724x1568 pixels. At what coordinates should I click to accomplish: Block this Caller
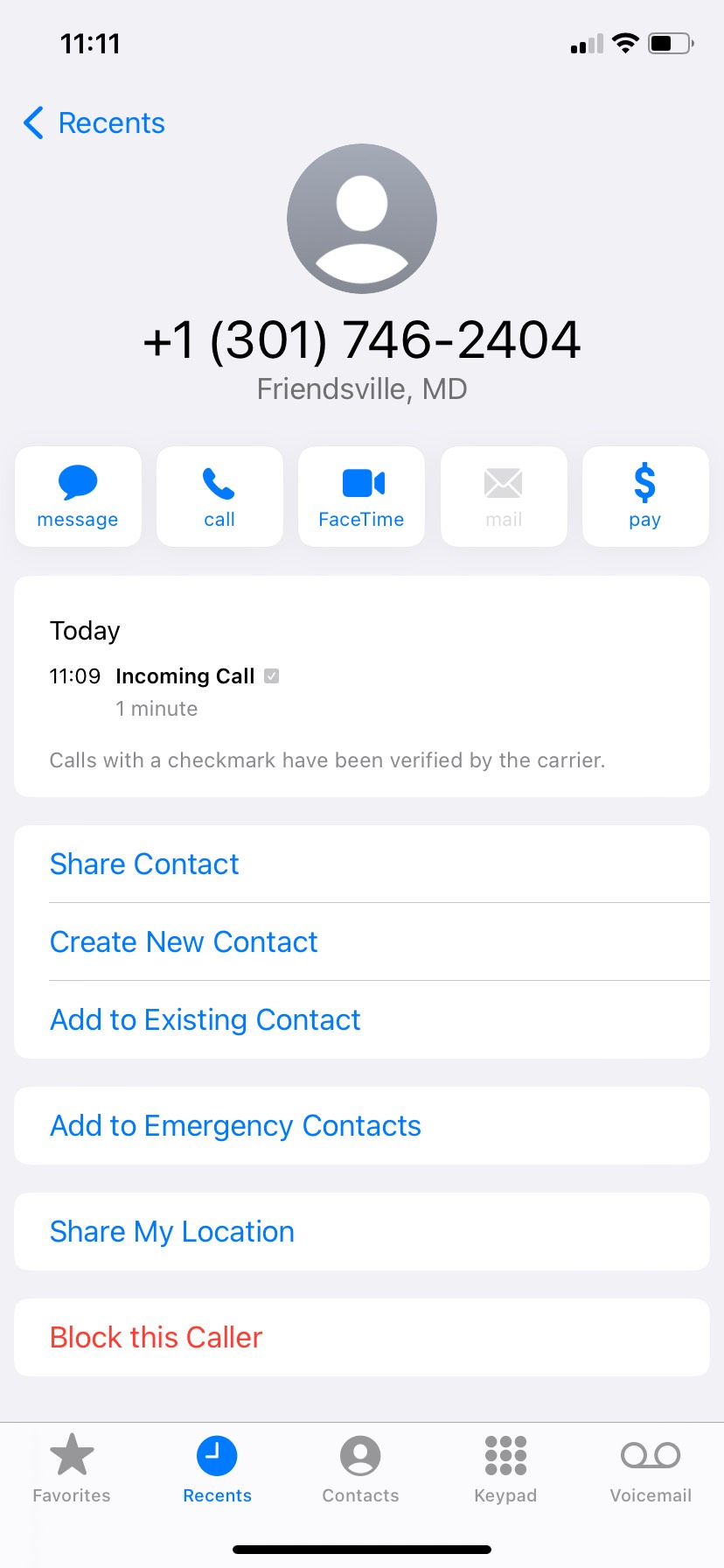(x=157, y=1337)
